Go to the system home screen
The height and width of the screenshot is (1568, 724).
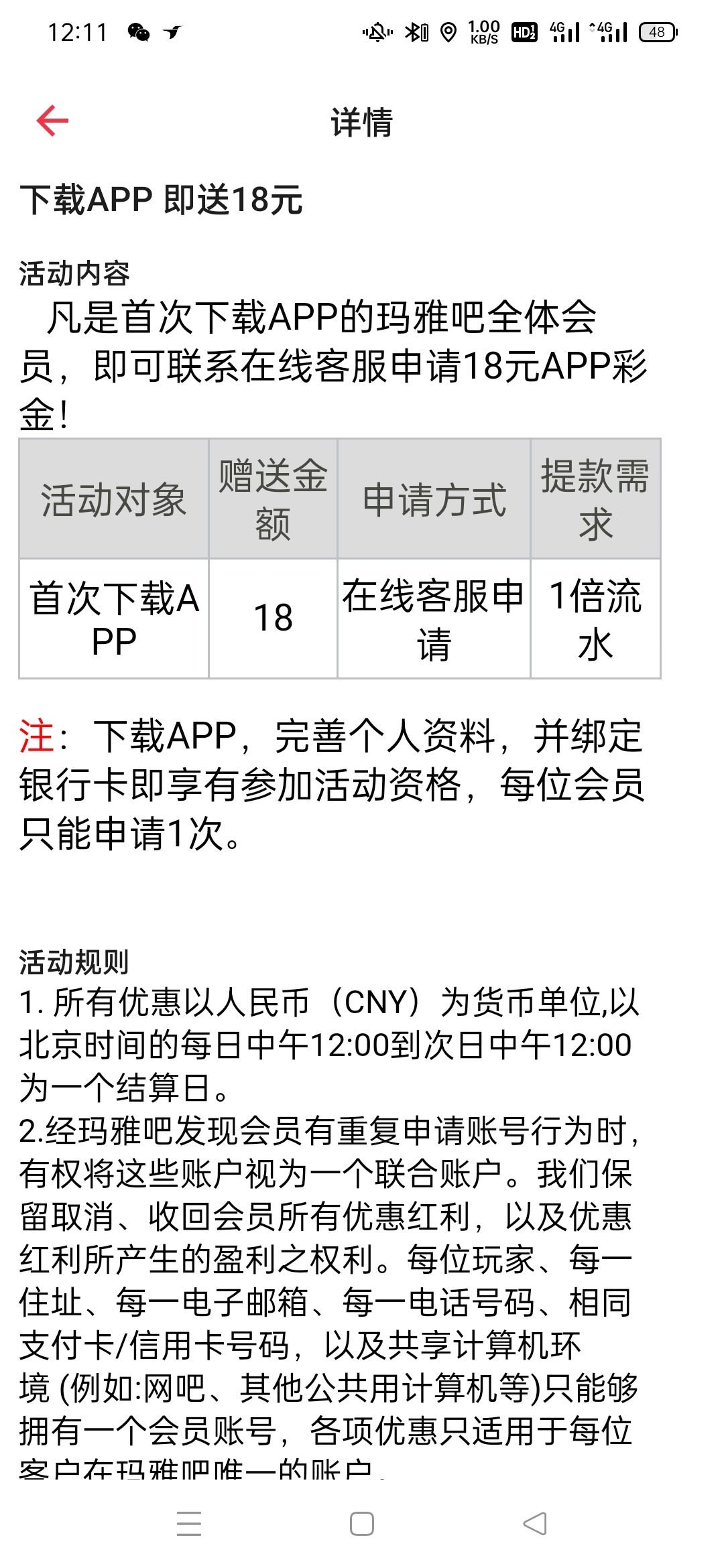pos(362,1523)
